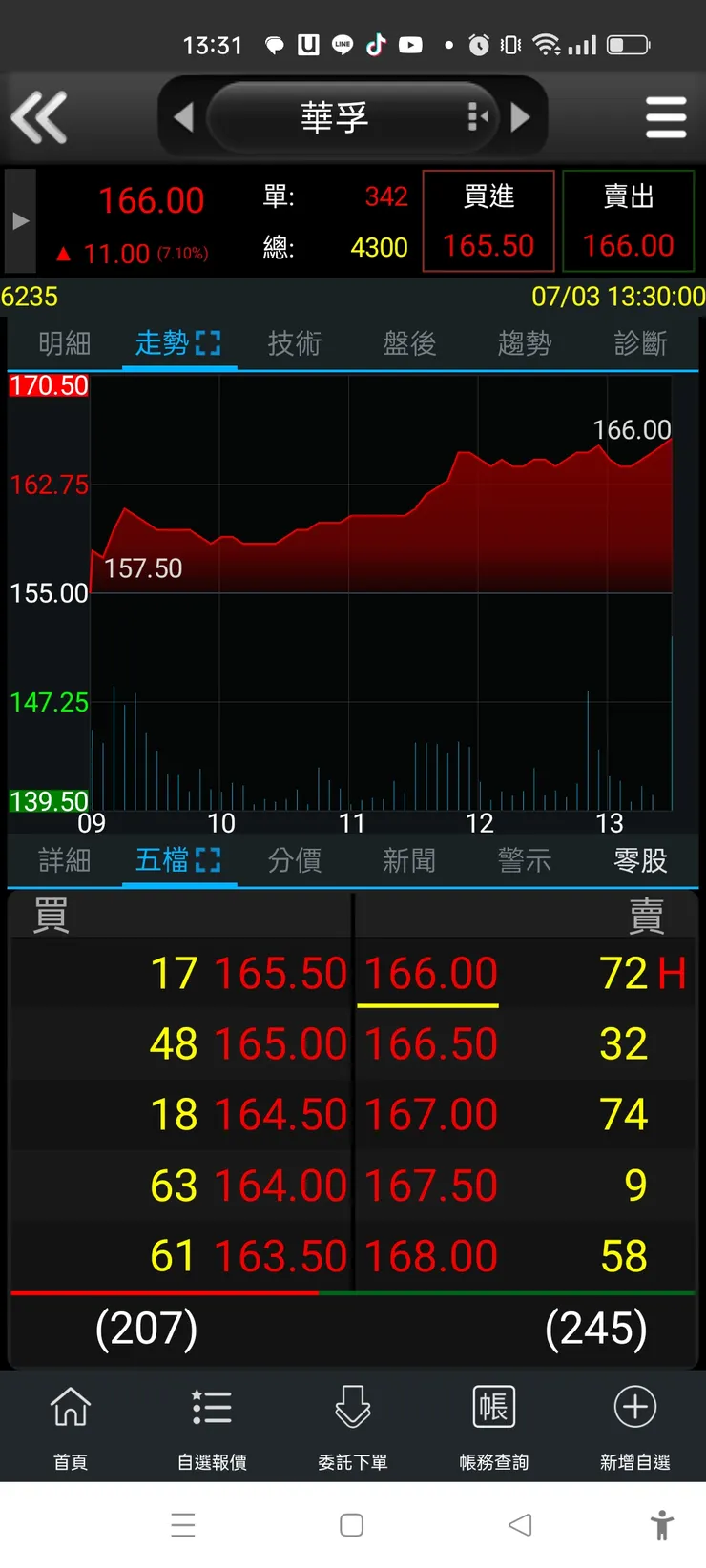The image size is (706, 1568).
Task: Tap the 買進 buy button showing 165.50
Action: pos(488,219)
